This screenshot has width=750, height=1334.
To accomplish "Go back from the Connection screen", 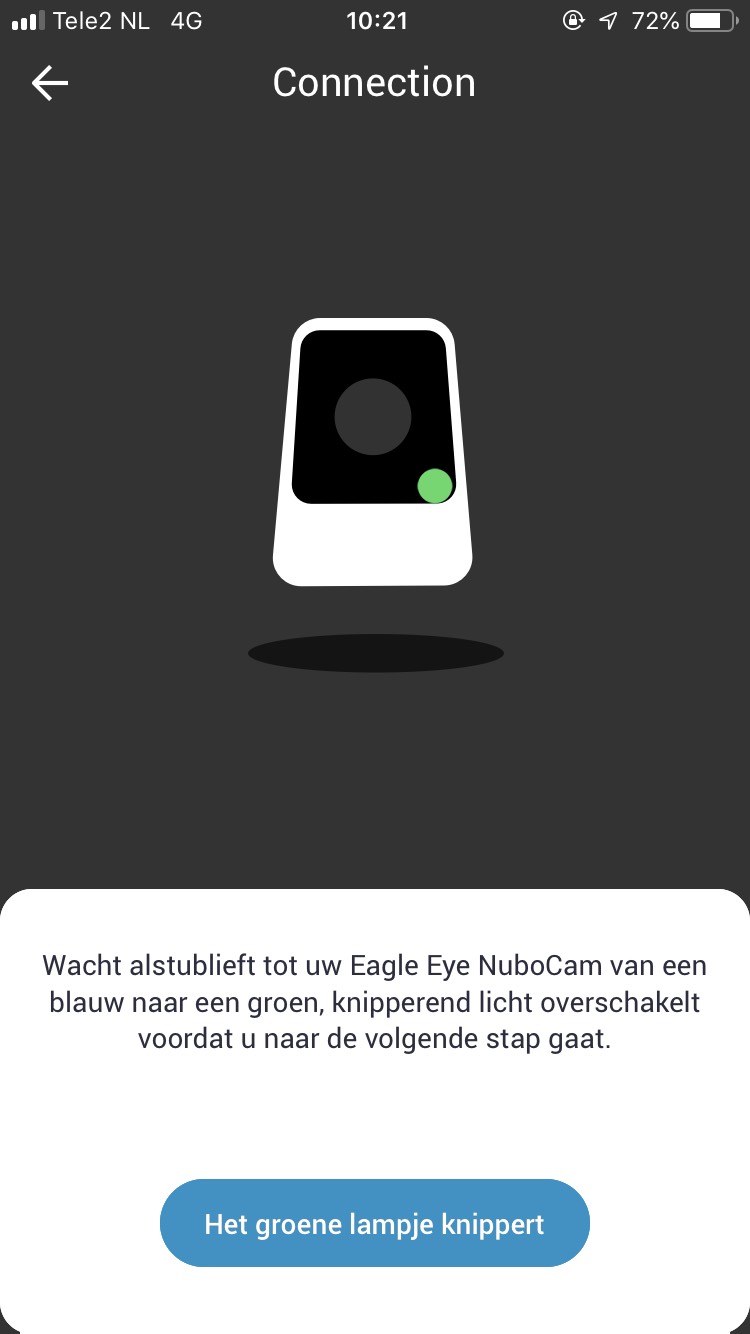I will click(x=49, y=83).
